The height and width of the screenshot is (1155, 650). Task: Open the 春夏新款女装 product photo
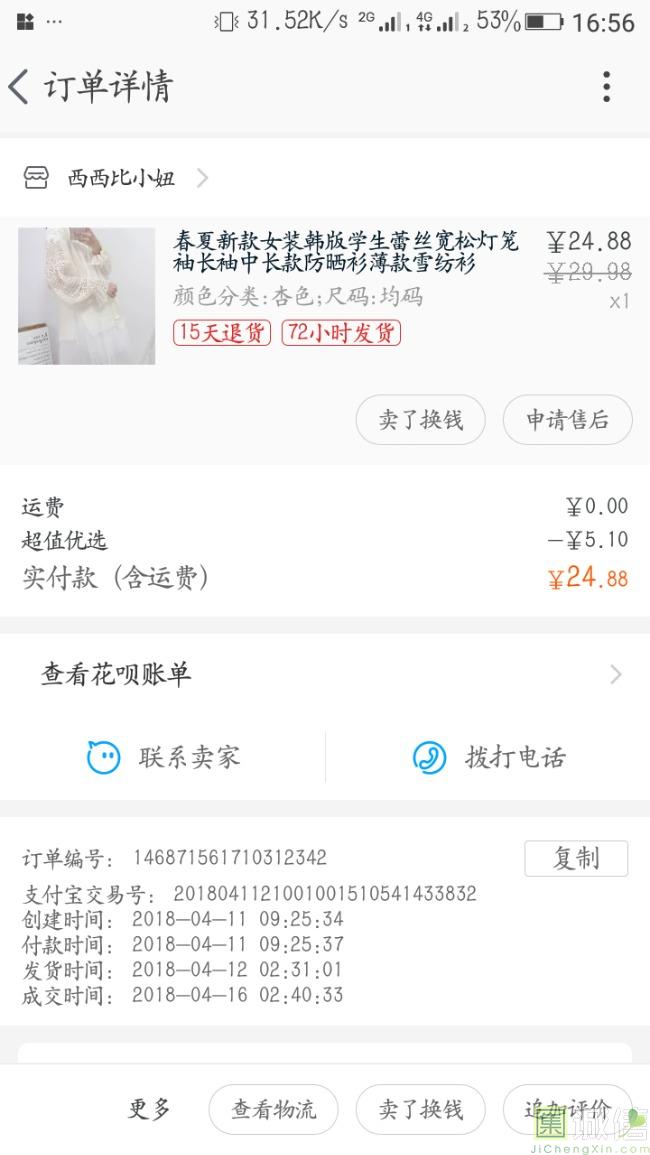(x=87, y=296)
